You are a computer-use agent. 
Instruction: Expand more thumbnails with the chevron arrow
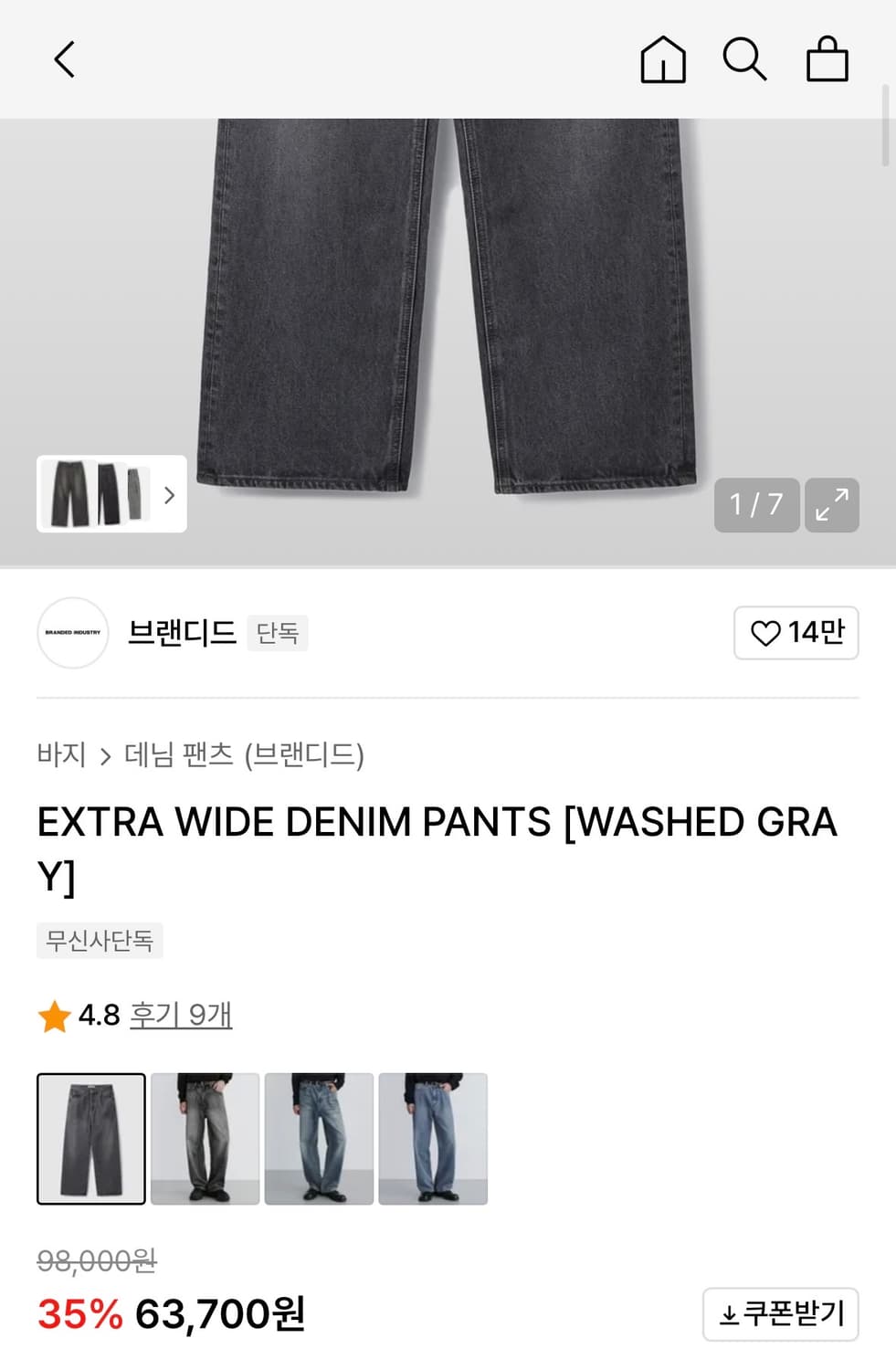click(169, 496)
